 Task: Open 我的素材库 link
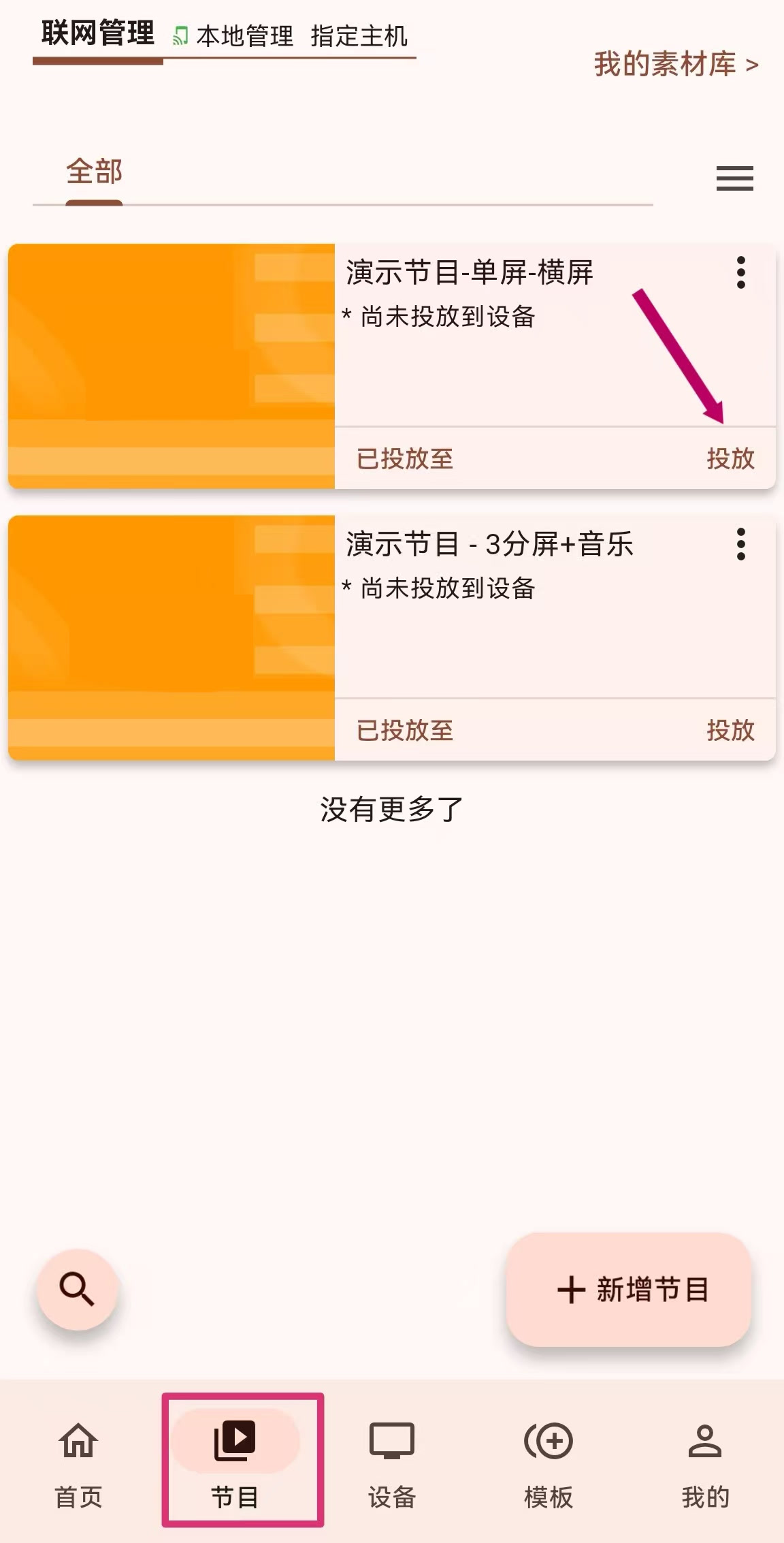[x=675, y=65]
